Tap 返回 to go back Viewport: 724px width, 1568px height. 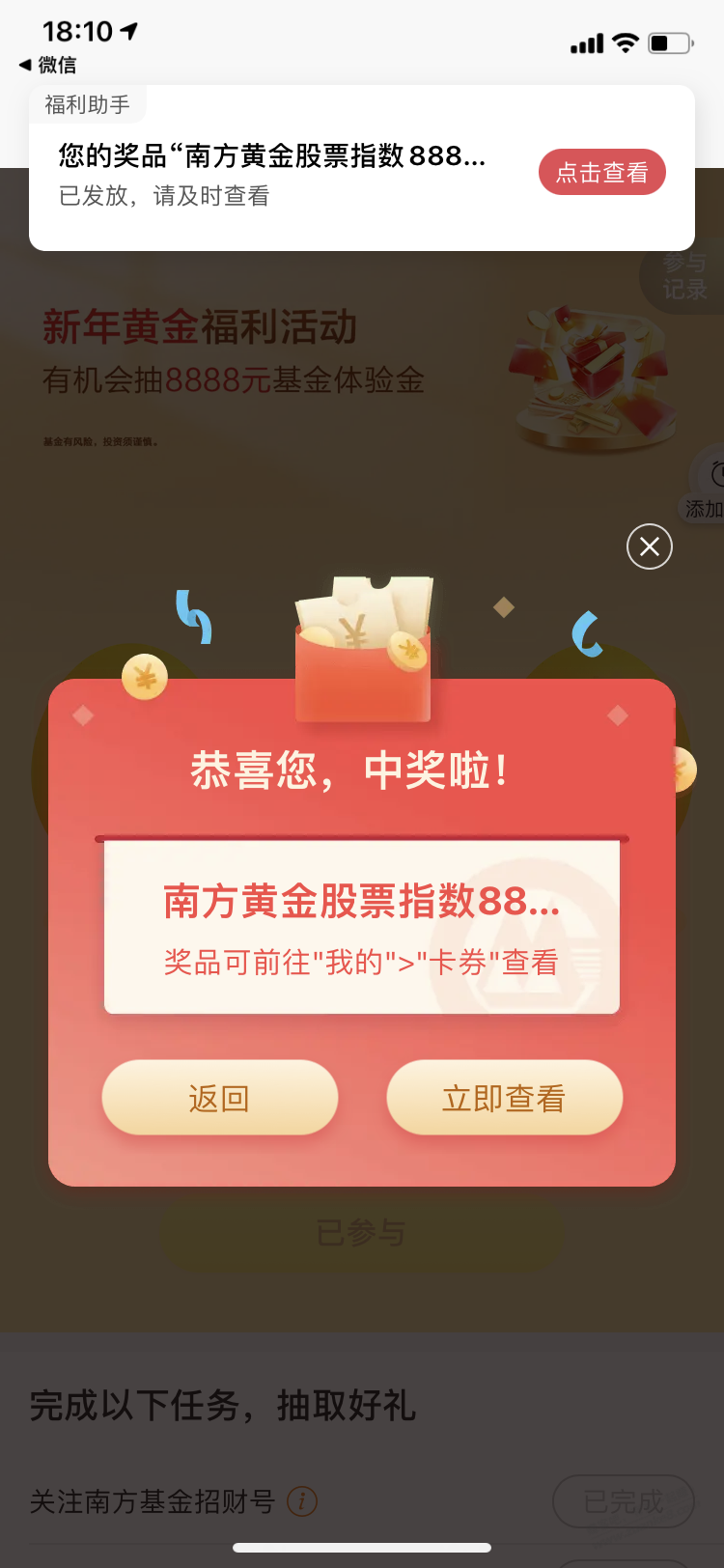tap(219, 1098)
